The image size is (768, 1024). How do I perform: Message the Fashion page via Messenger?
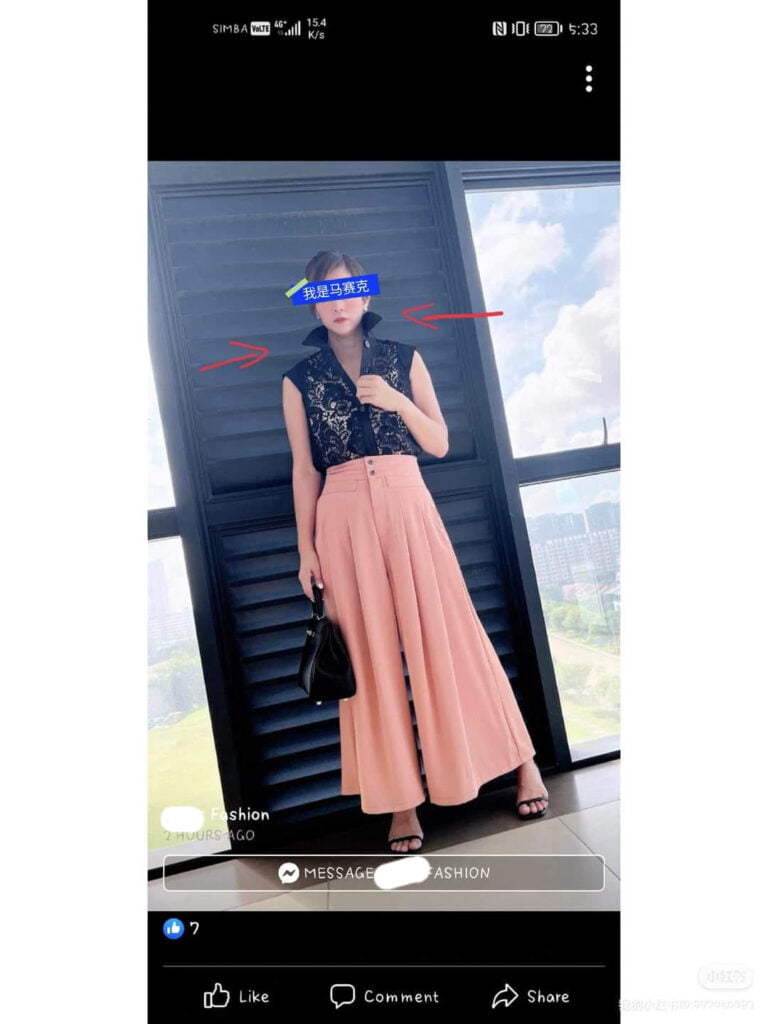pyautogui.click(x=384, y=873)
